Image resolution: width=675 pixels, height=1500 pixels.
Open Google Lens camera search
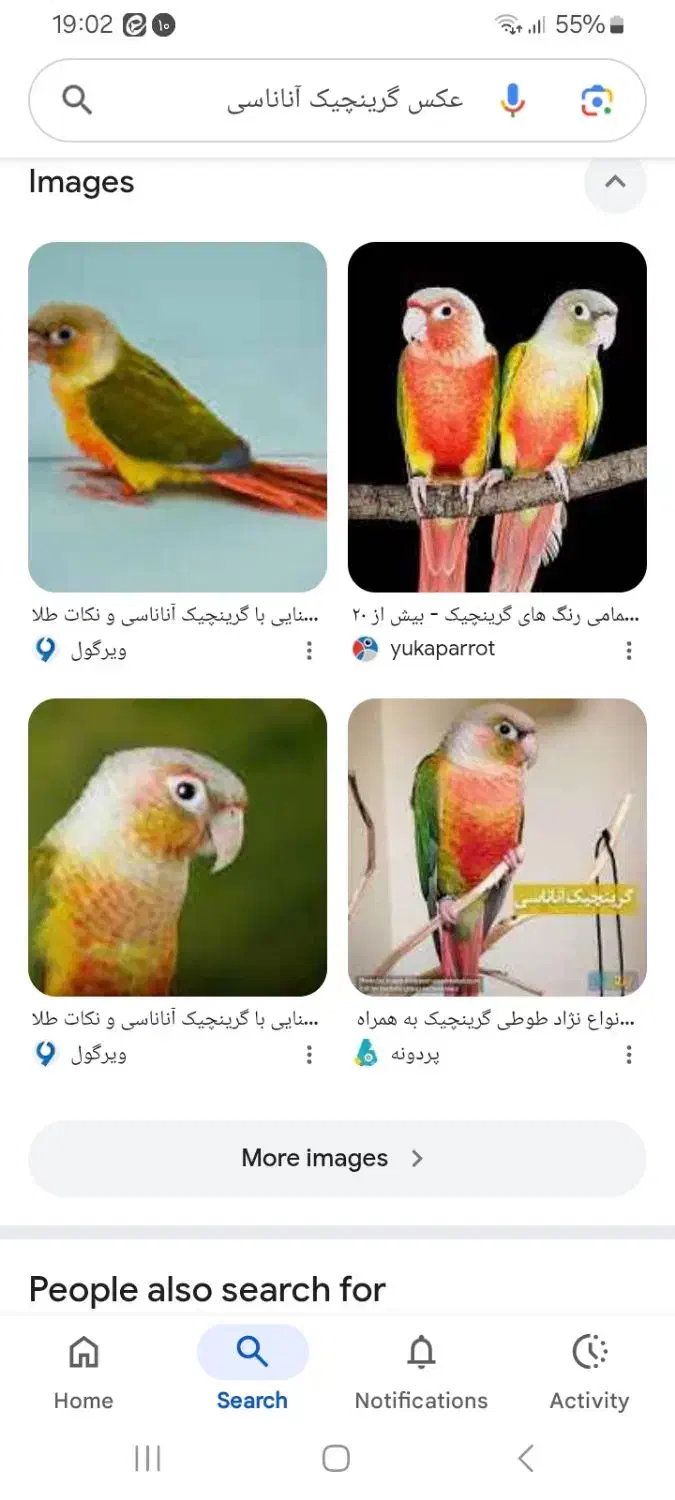596,100
